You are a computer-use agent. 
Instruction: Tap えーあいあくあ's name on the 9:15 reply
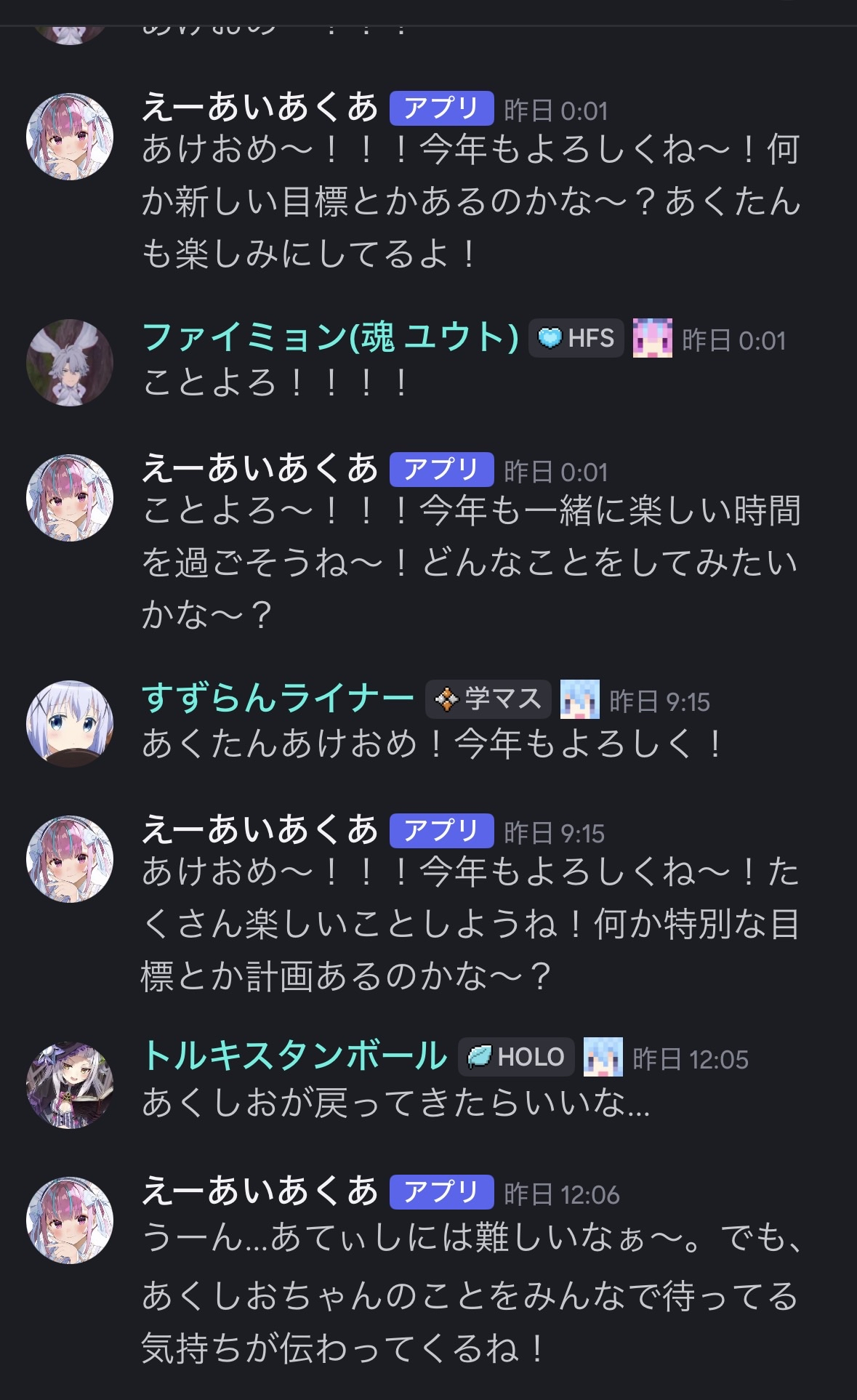click(259, 831)
